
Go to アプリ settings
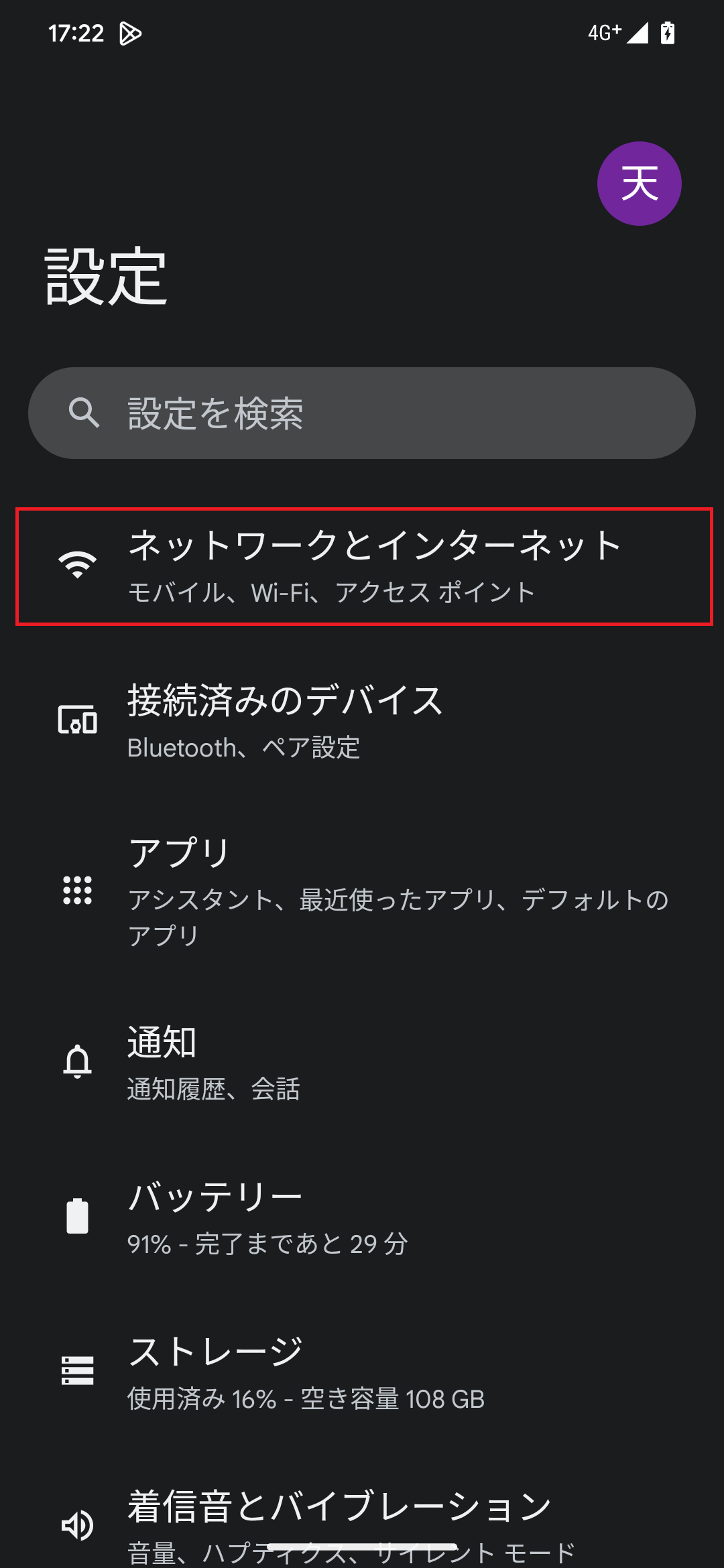pyautogui.click(x=362, y=890)
